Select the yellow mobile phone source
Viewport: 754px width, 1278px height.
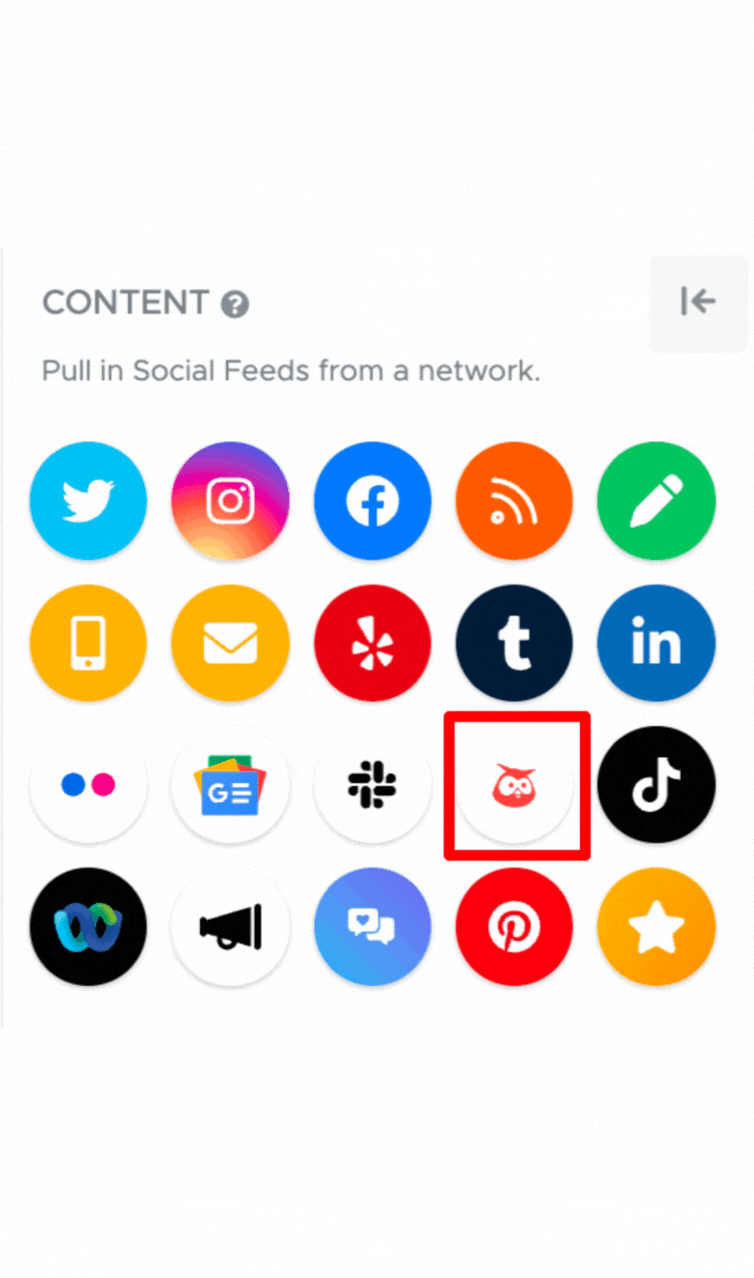[88, 643]
